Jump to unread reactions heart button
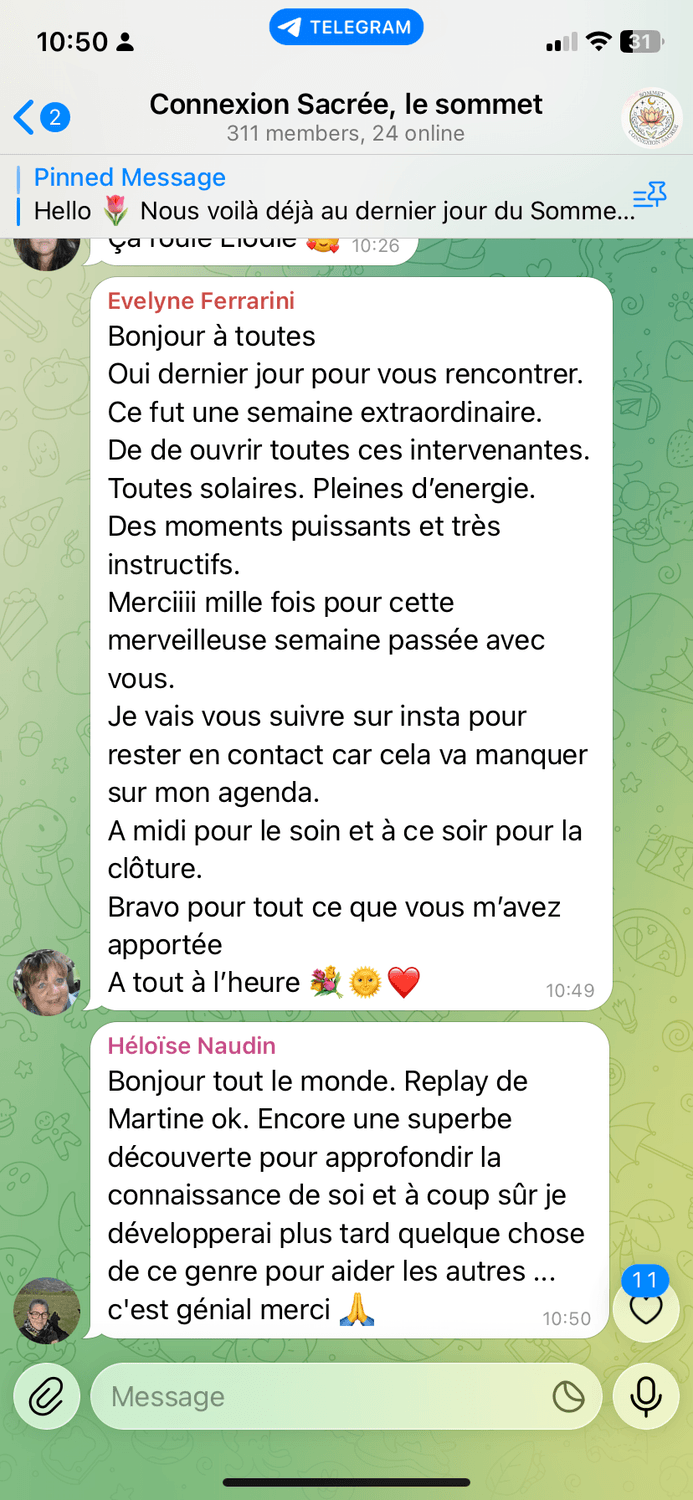This screenshot has height=1500, width=693. pos(646,1308)
